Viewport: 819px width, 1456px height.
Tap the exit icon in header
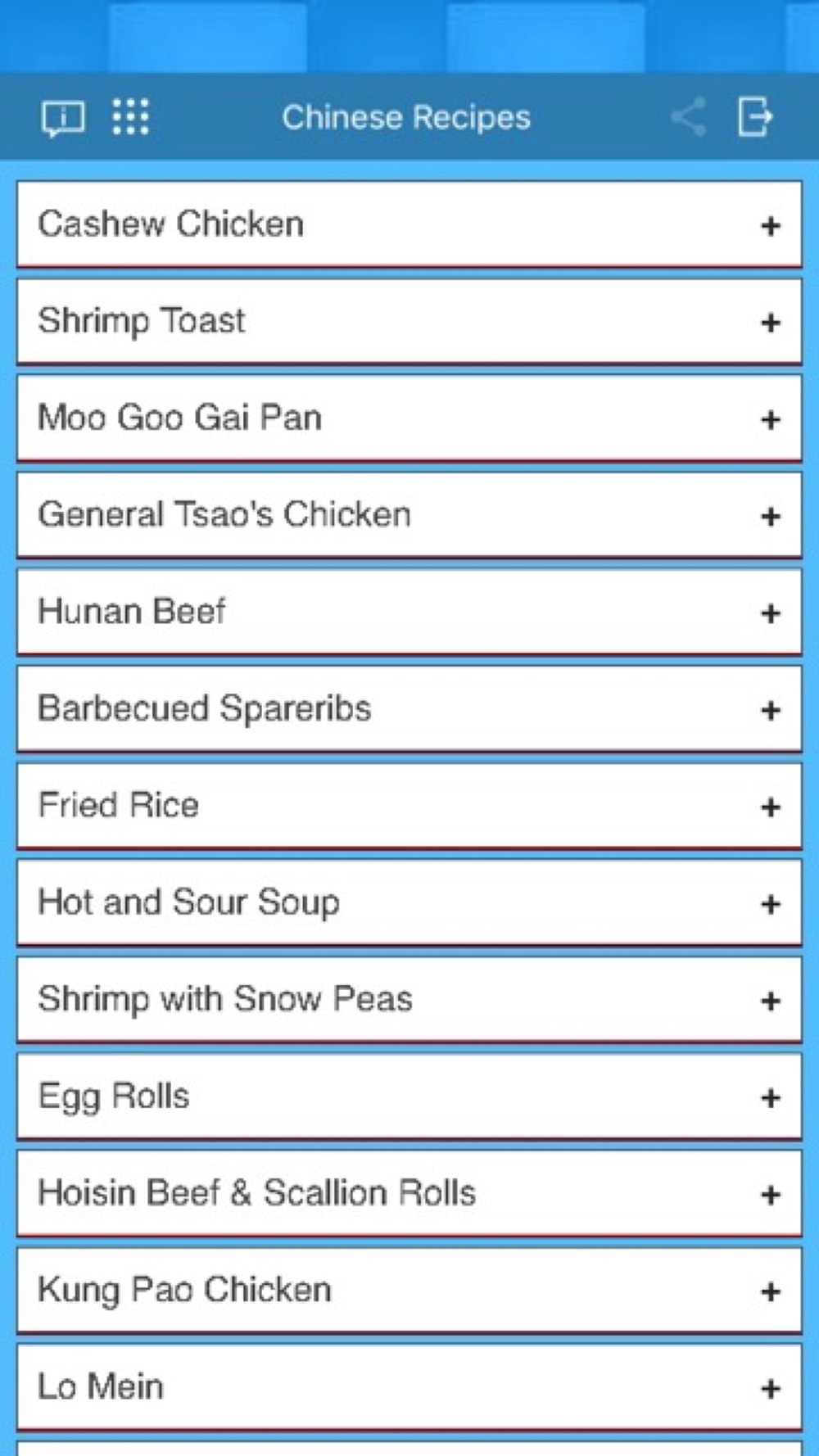754,117
